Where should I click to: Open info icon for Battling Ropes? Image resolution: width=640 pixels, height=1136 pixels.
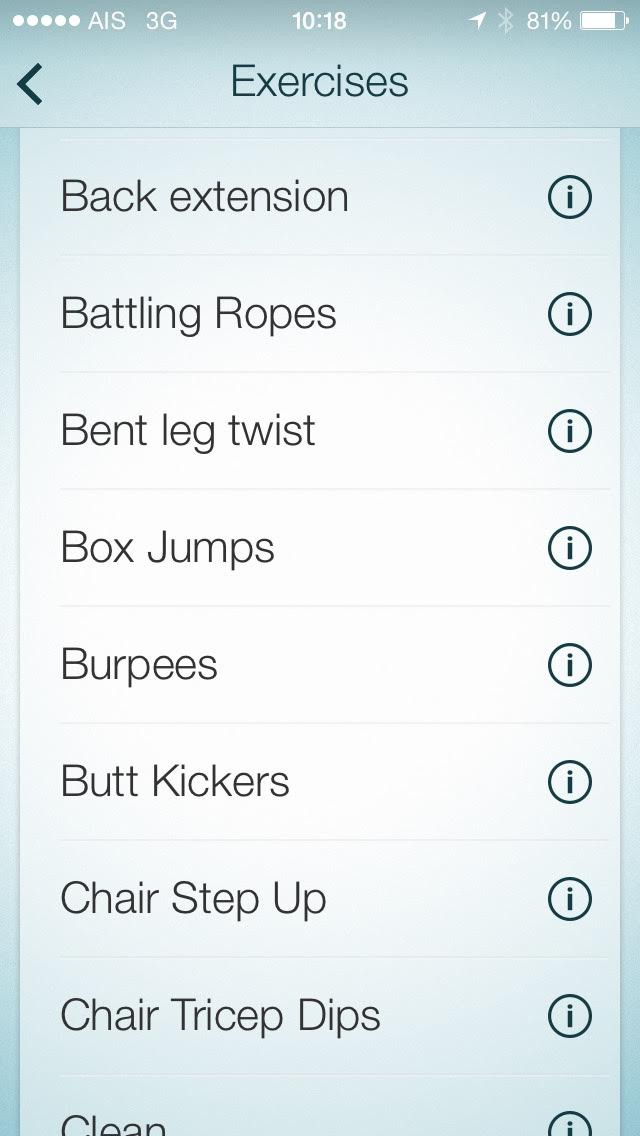(x=570, y=314)
